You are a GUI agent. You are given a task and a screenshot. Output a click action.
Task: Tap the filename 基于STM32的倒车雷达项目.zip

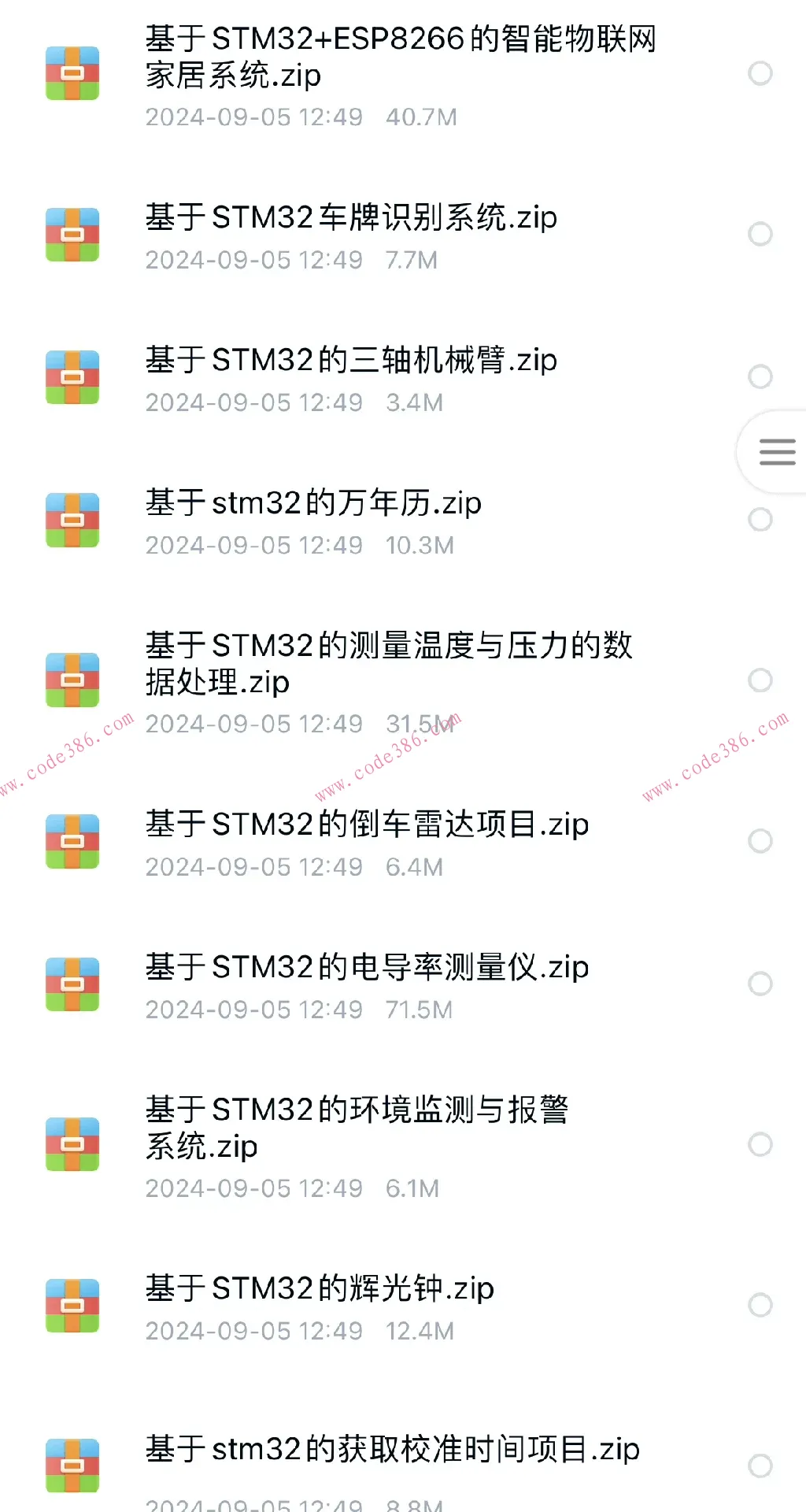(366, 825)
